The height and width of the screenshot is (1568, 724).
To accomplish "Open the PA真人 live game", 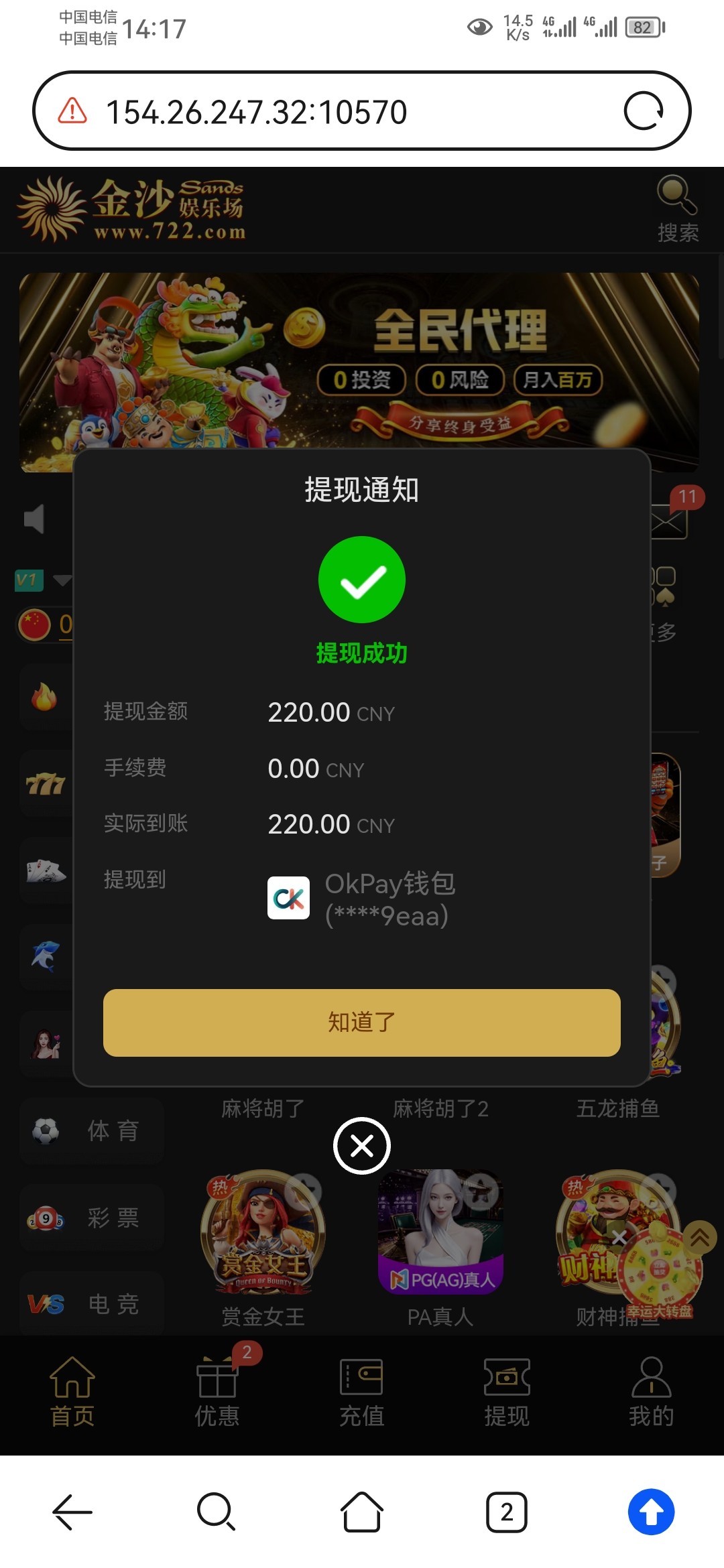I will (440, 1233).
